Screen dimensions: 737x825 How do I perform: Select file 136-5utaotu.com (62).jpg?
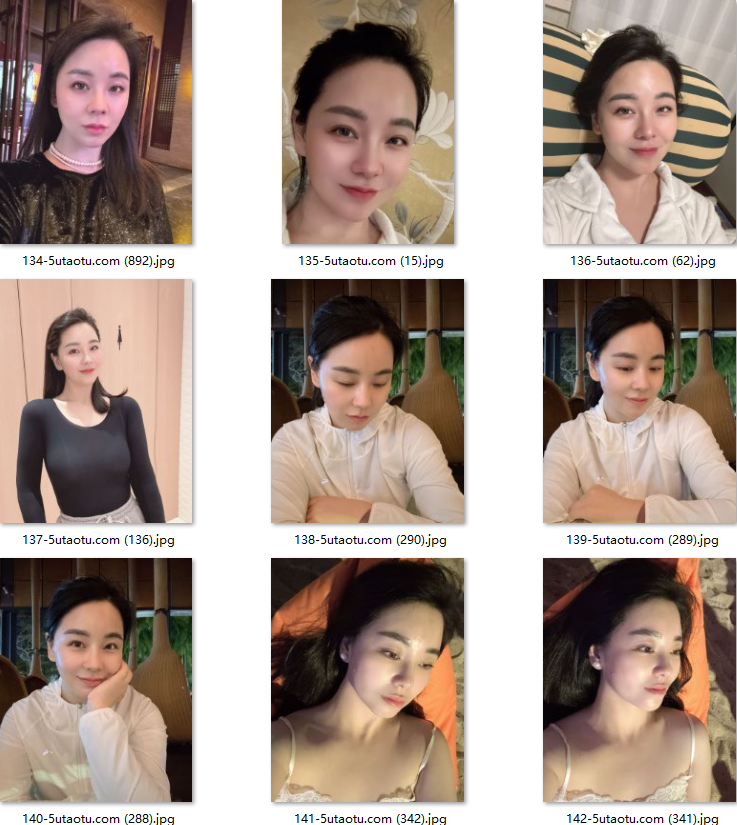pos(639,122)
